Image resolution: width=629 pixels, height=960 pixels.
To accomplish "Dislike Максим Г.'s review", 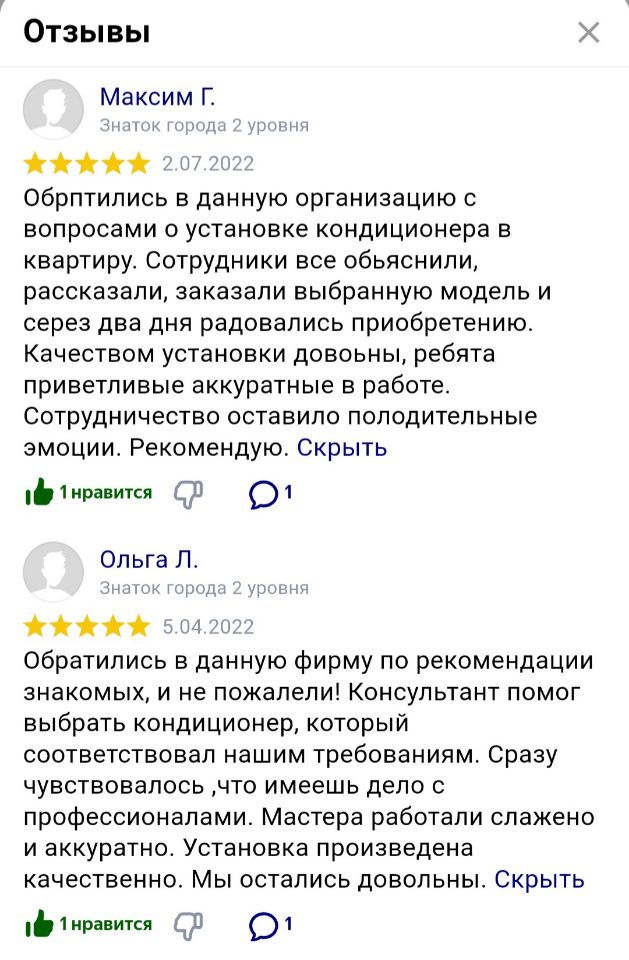I will (x=189, y=492).
